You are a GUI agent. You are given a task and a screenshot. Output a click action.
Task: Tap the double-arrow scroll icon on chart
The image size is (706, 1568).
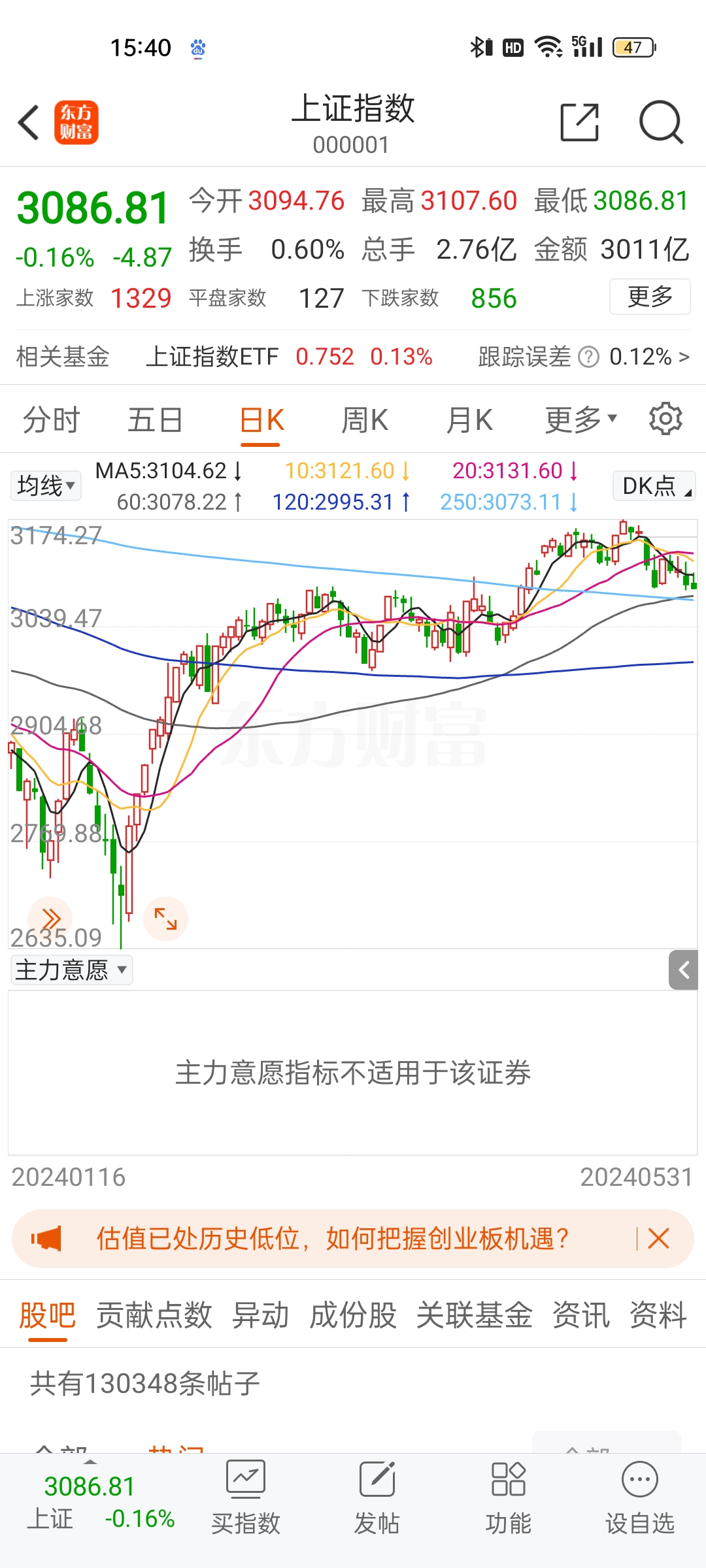[50, 918]
